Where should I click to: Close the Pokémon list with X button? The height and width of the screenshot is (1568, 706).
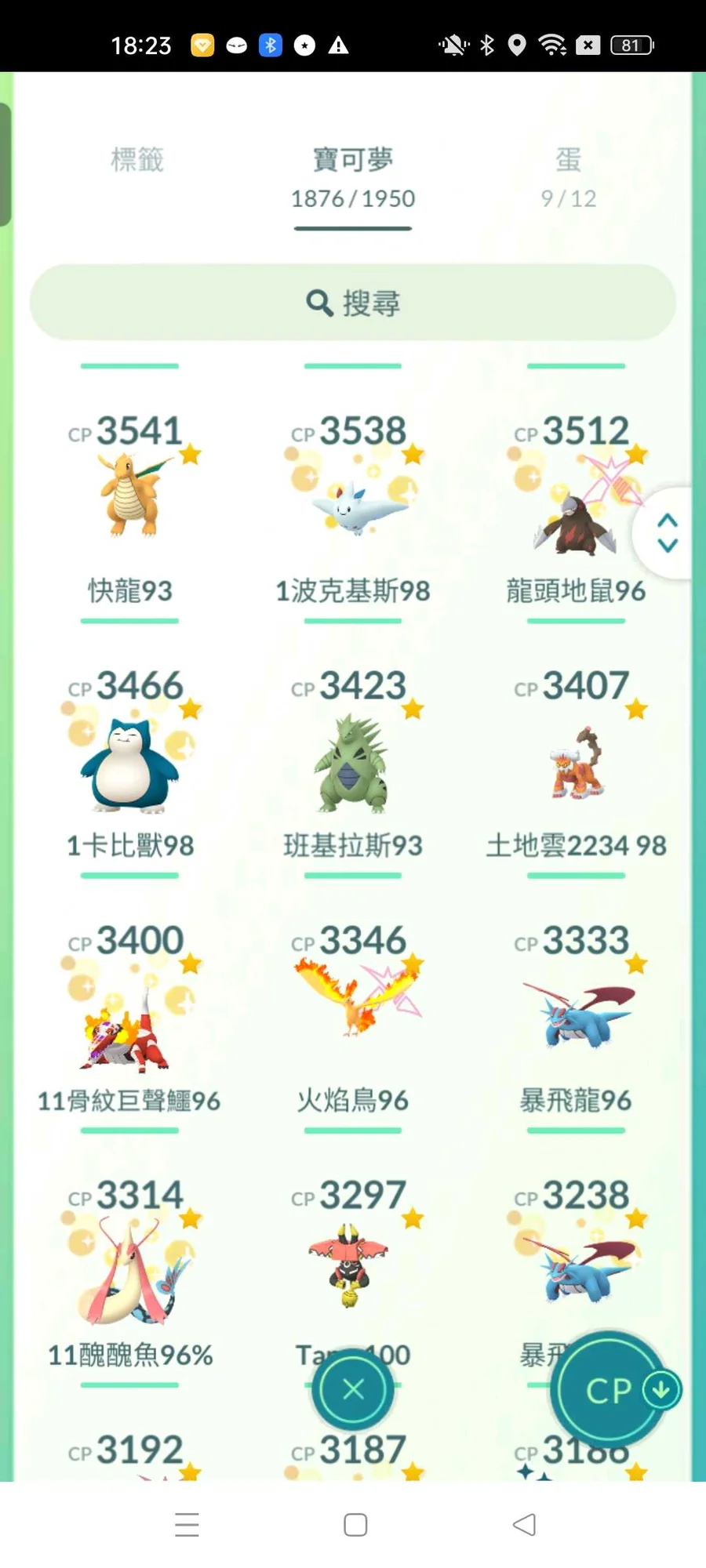point(353,1389)
